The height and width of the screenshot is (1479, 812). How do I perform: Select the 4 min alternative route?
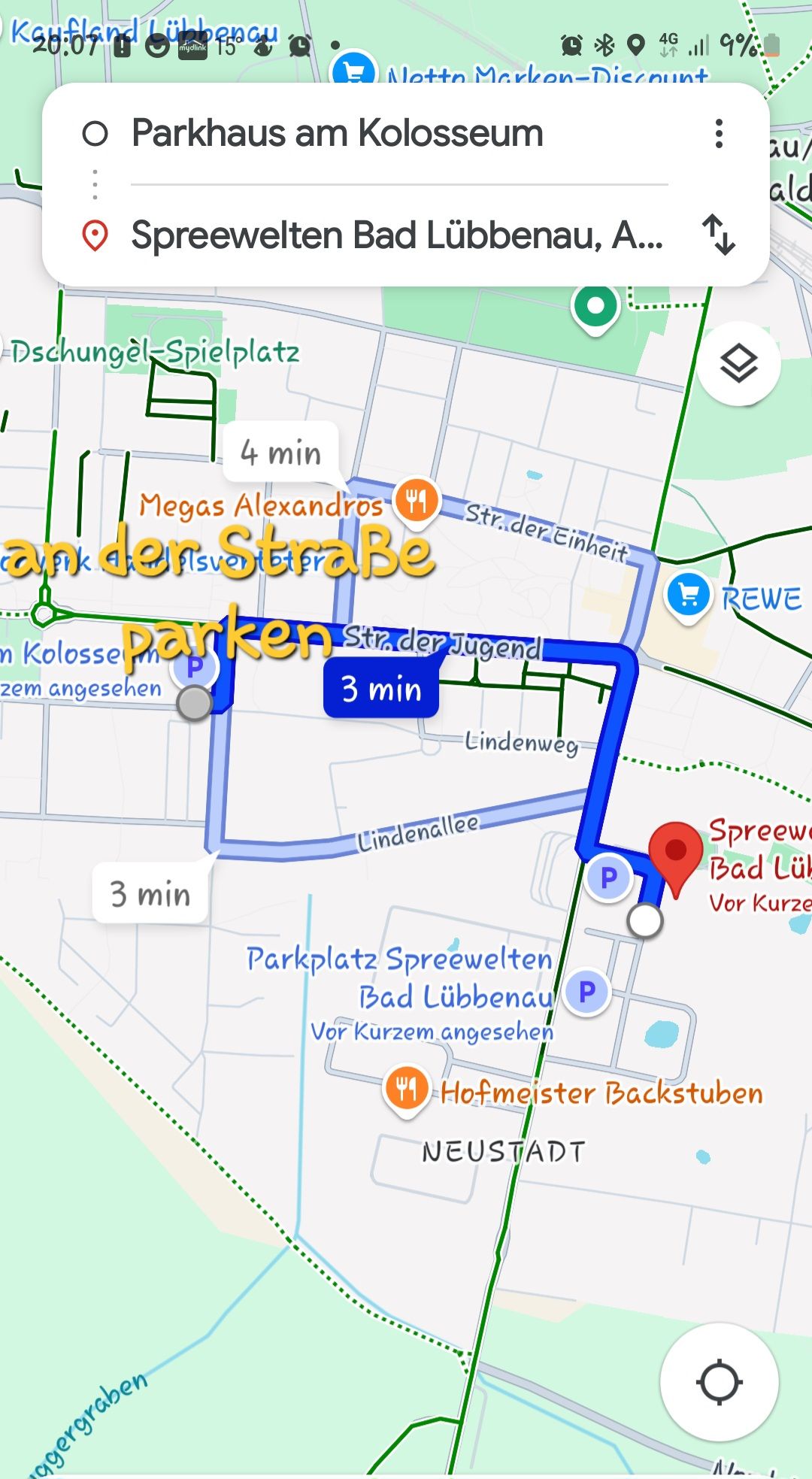(280, 453)
